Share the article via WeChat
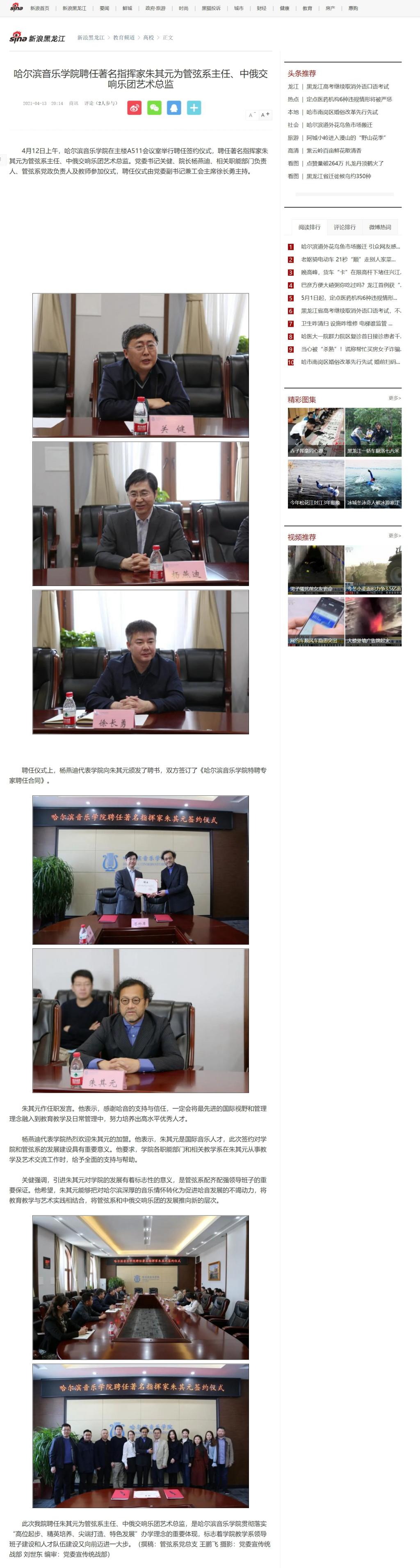This screenshot has width=420, height=1568. (x=154, y=108)
